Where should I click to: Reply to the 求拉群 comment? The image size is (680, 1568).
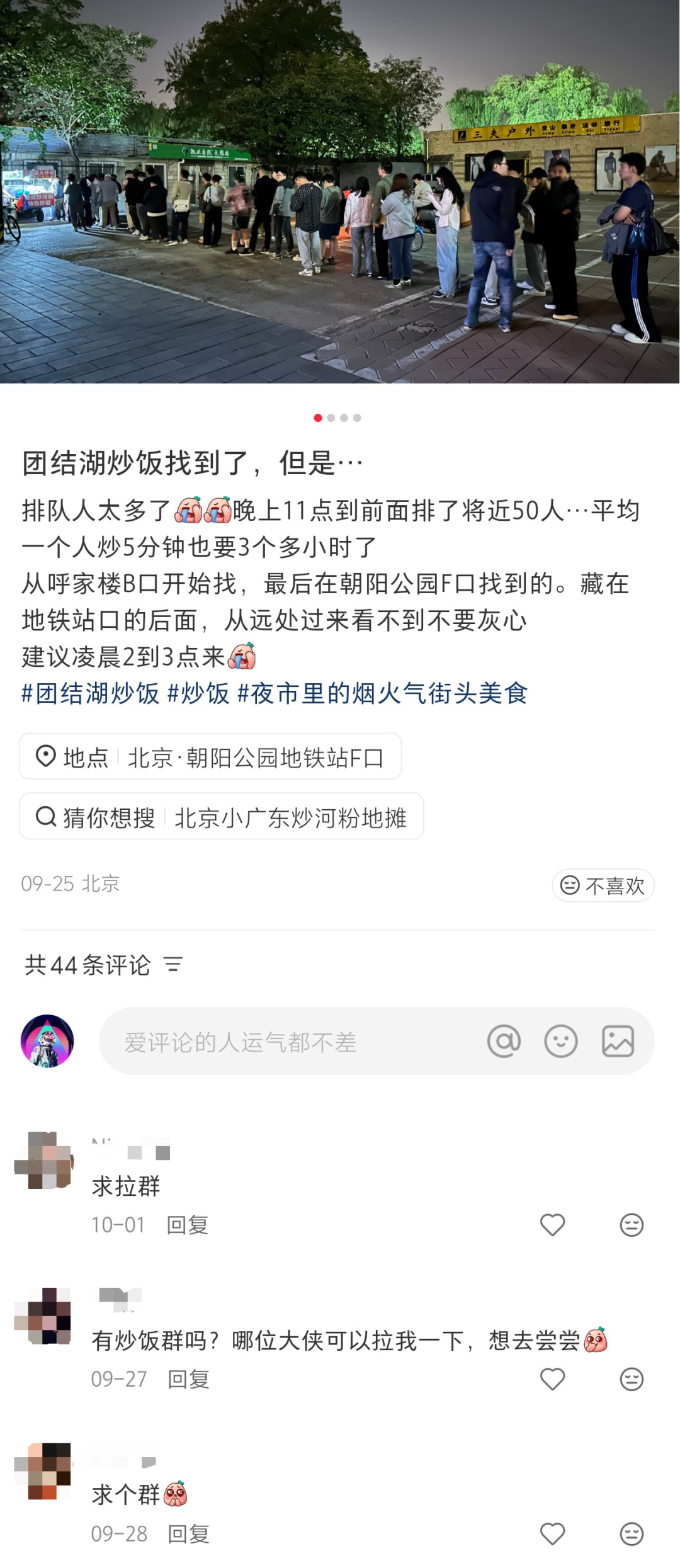coord(187,1225)
